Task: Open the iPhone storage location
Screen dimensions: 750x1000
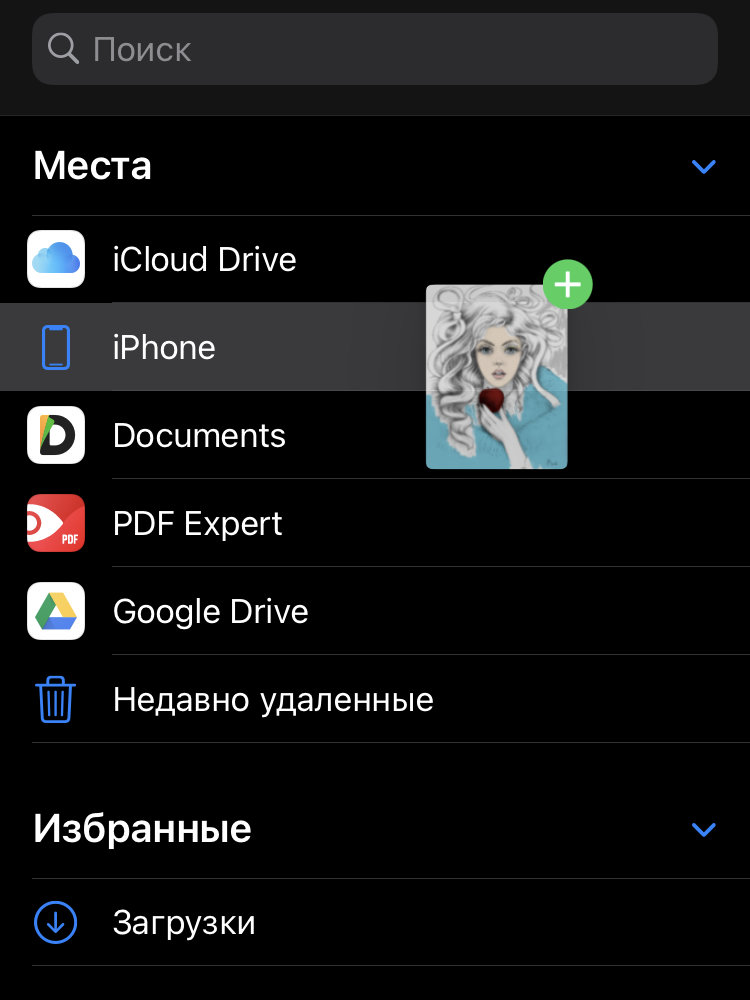Action: point(165,348)
